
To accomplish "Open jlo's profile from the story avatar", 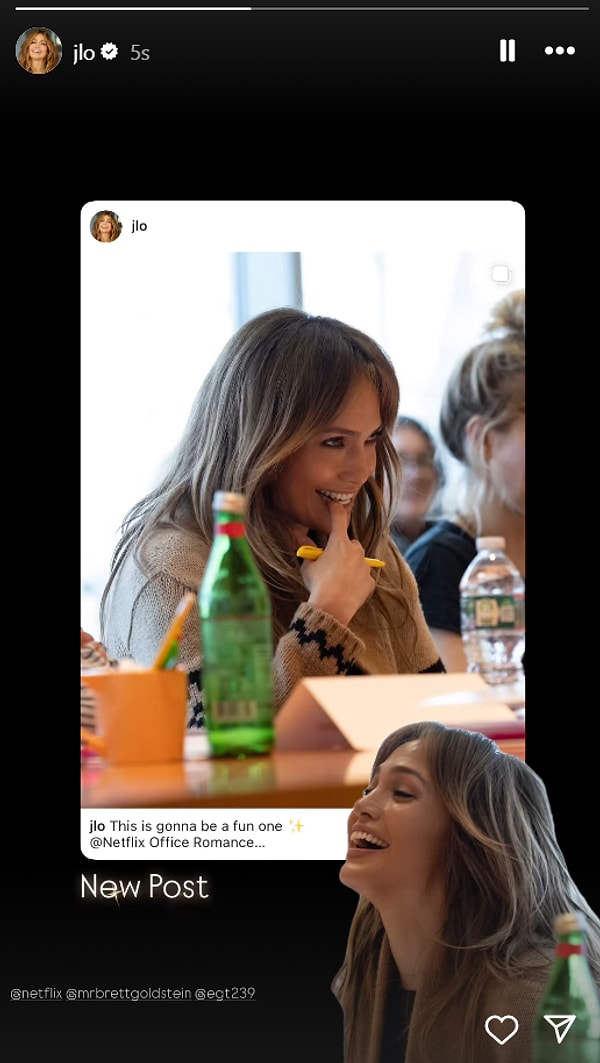I will [38, 51].
